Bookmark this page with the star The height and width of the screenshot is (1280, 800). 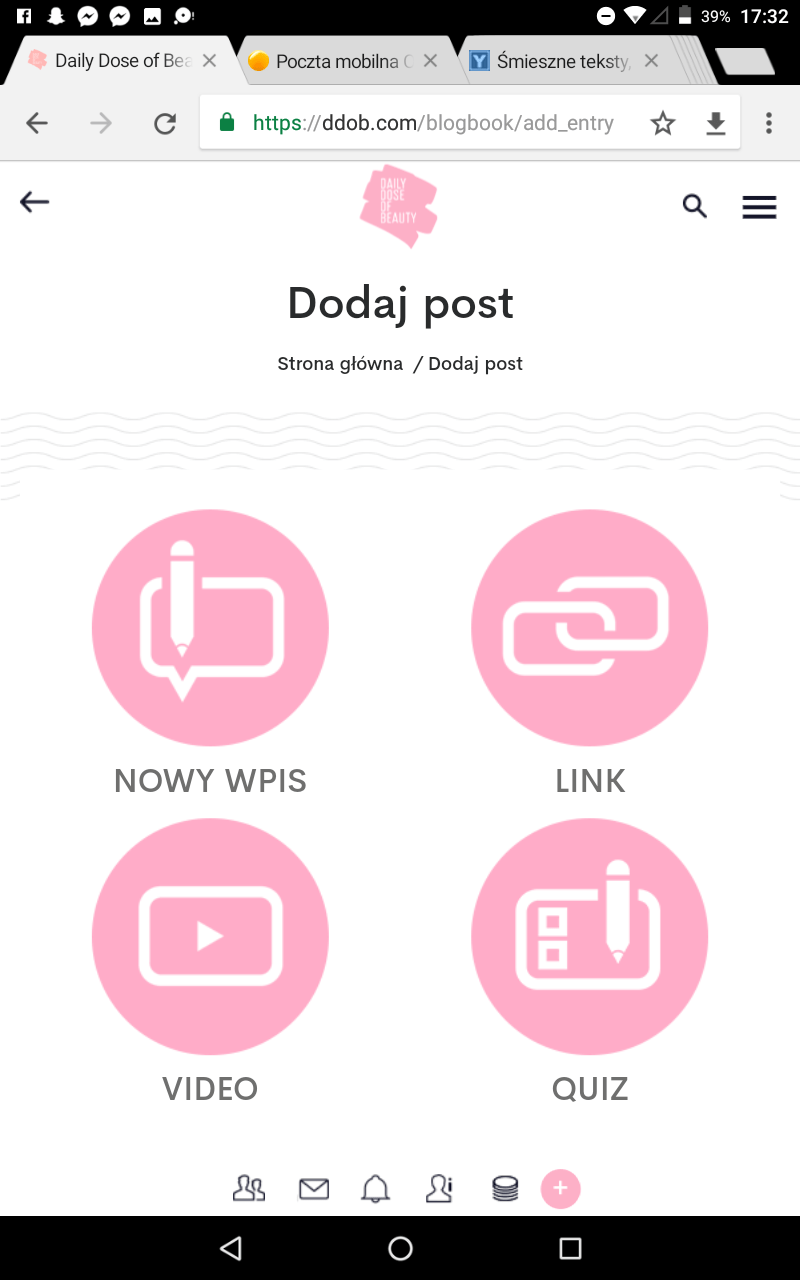tap(663, 123)
